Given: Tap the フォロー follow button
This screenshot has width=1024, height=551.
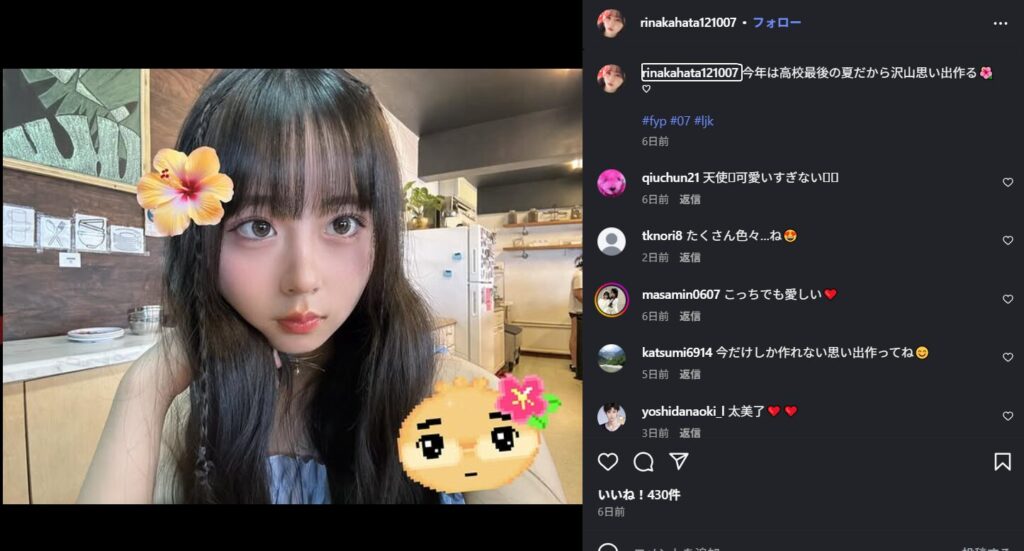Looking at the screenshot, I should [x=776, y=22].
